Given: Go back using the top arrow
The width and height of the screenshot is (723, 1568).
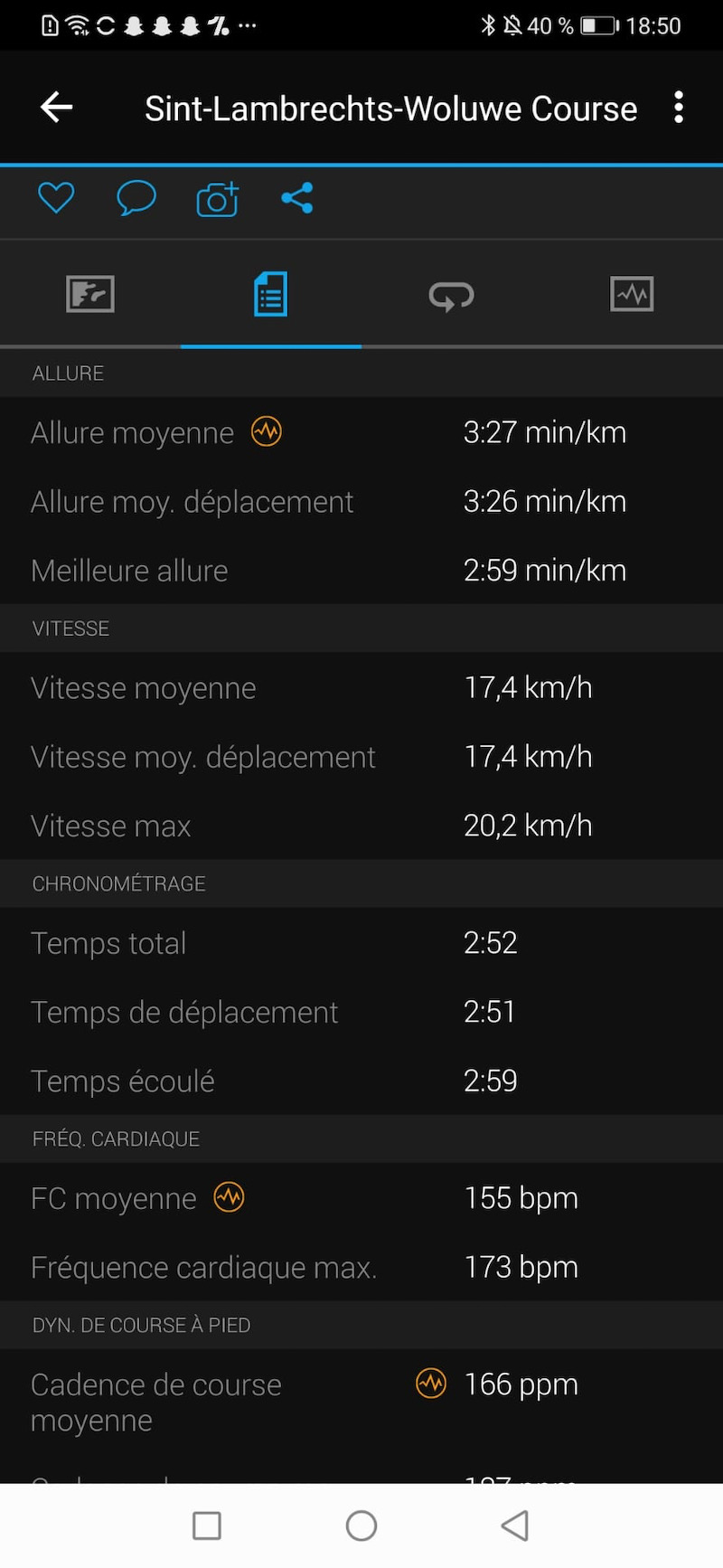Looking at the screenshot, I should click(x=56, y=108).
